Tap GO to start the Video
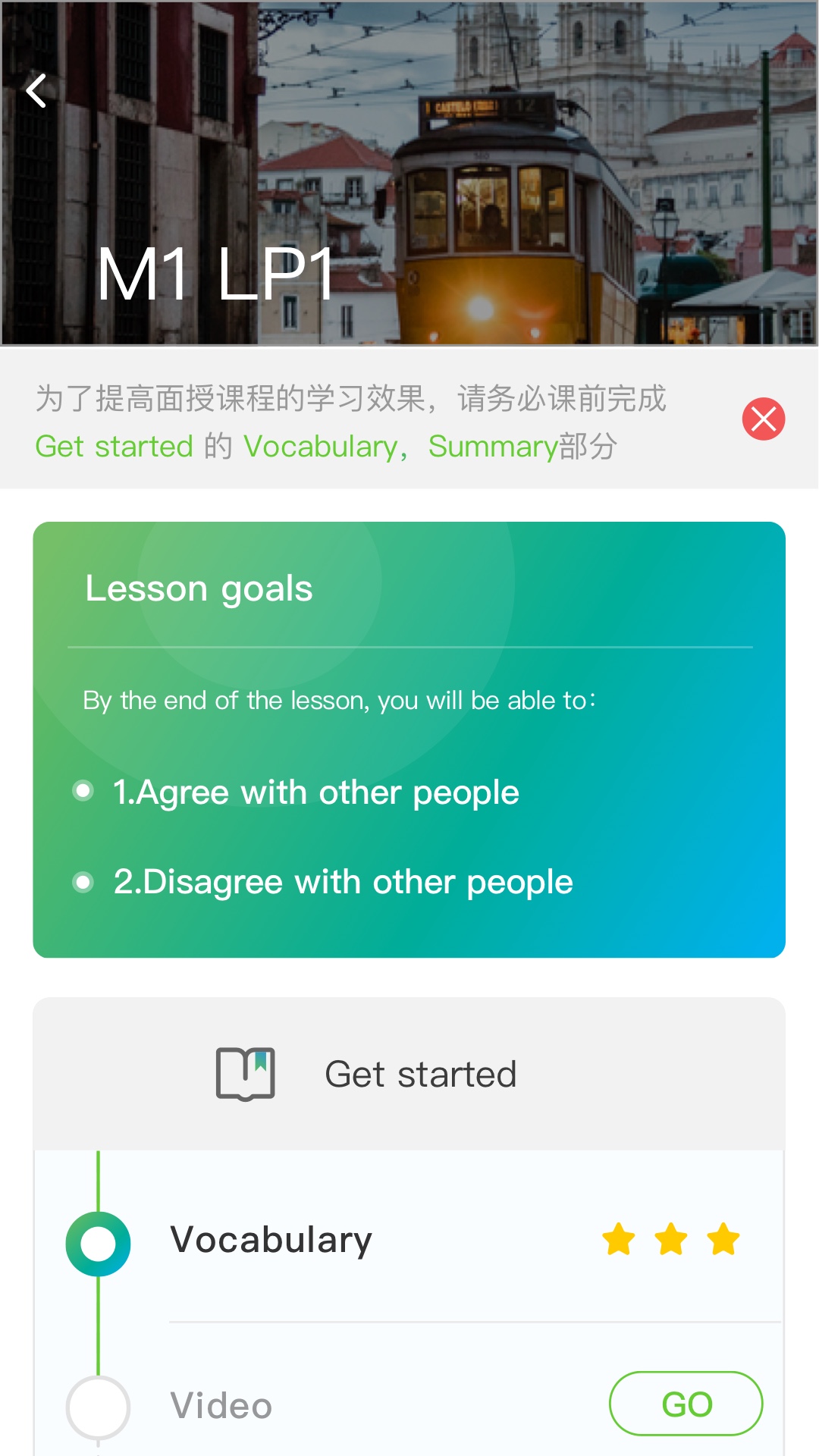This screenshot has width=819, height=1456. [686, 1404]
